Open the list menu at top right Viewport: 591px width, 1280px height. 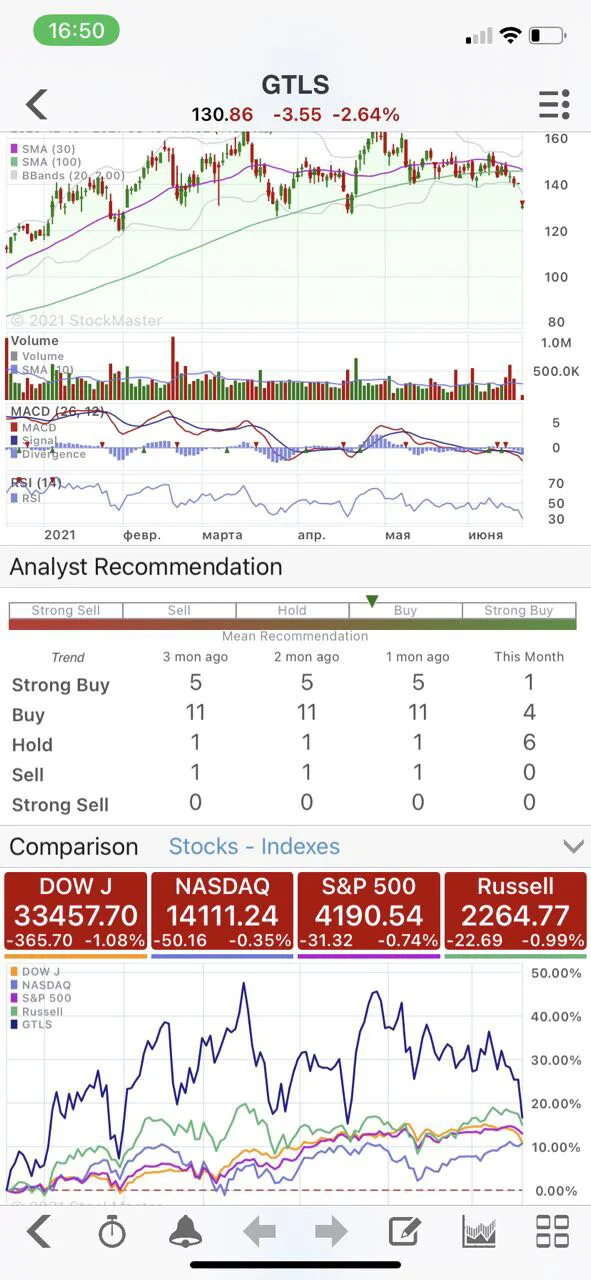pyautogui.click(x=554, y=104)
